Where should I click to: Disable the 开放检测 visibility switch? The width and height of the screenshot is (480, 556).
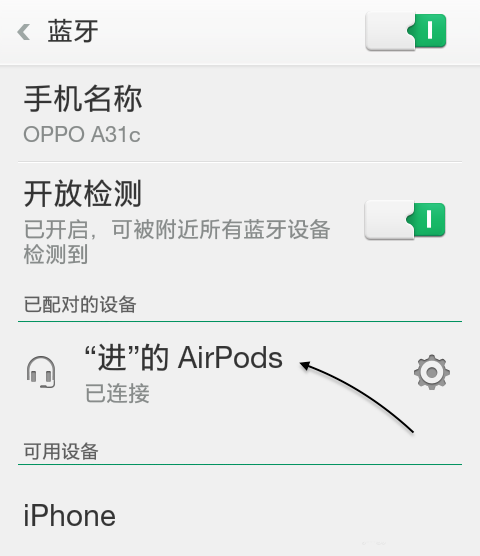tap(405, 220)
